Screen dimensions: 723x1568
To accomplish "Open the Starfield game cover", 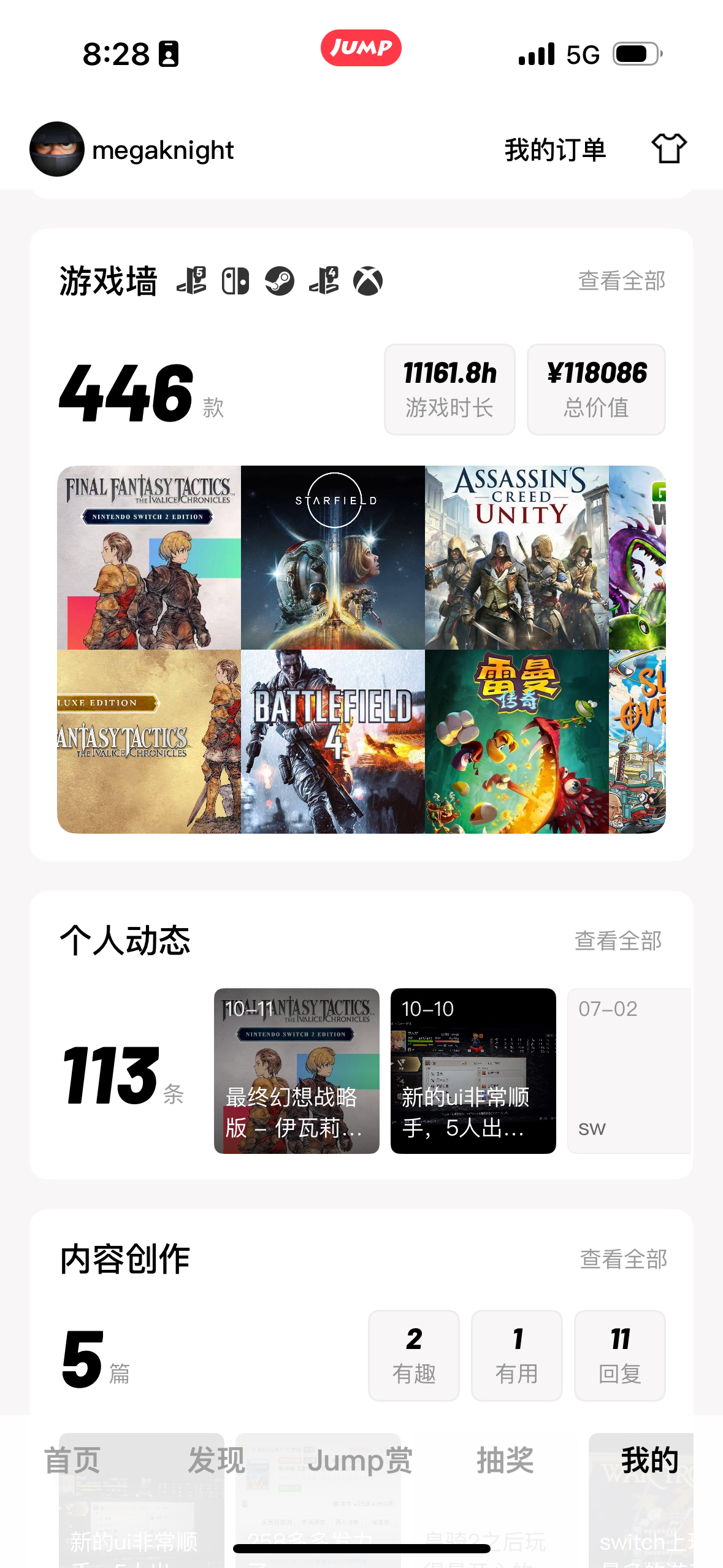I will 333,557.
